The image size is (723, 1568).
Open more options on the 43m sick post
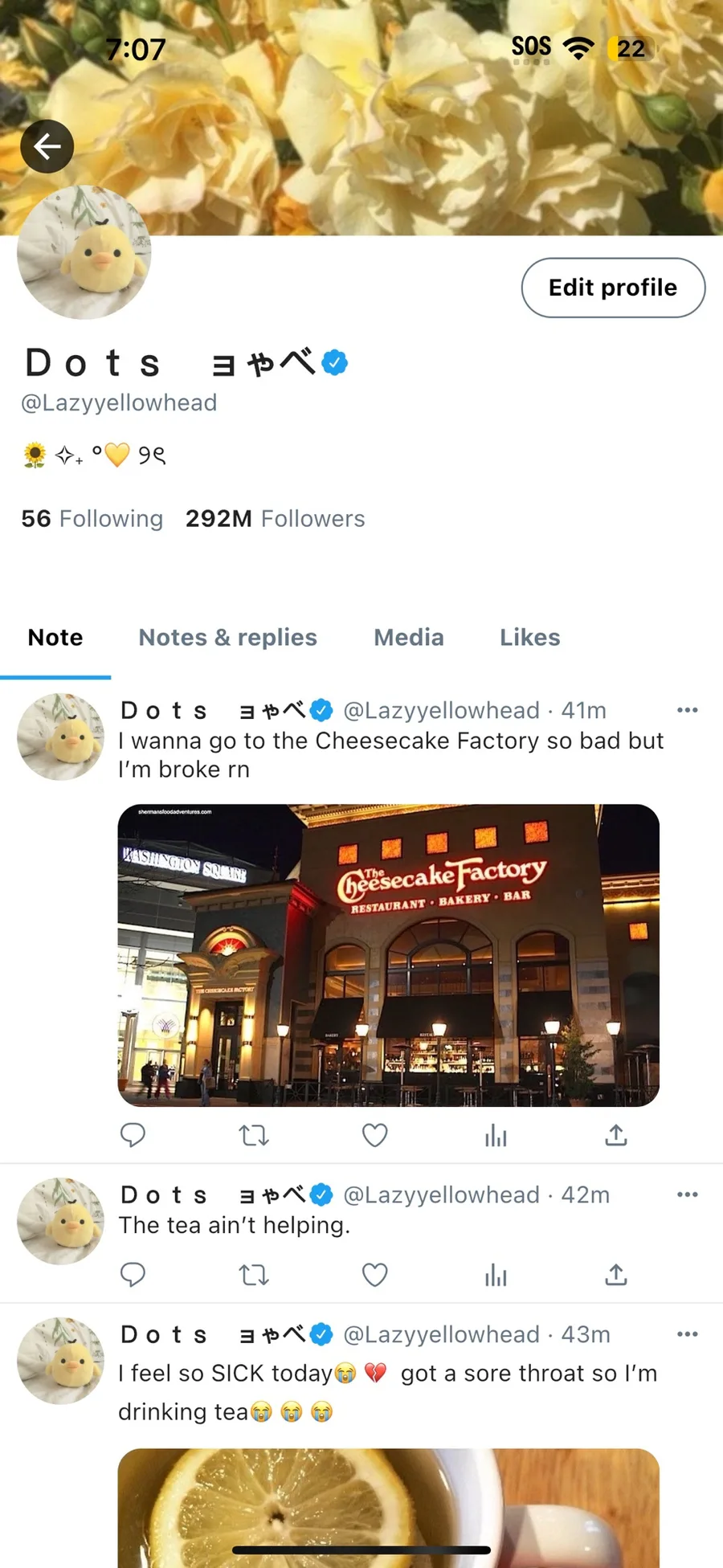688,1334
